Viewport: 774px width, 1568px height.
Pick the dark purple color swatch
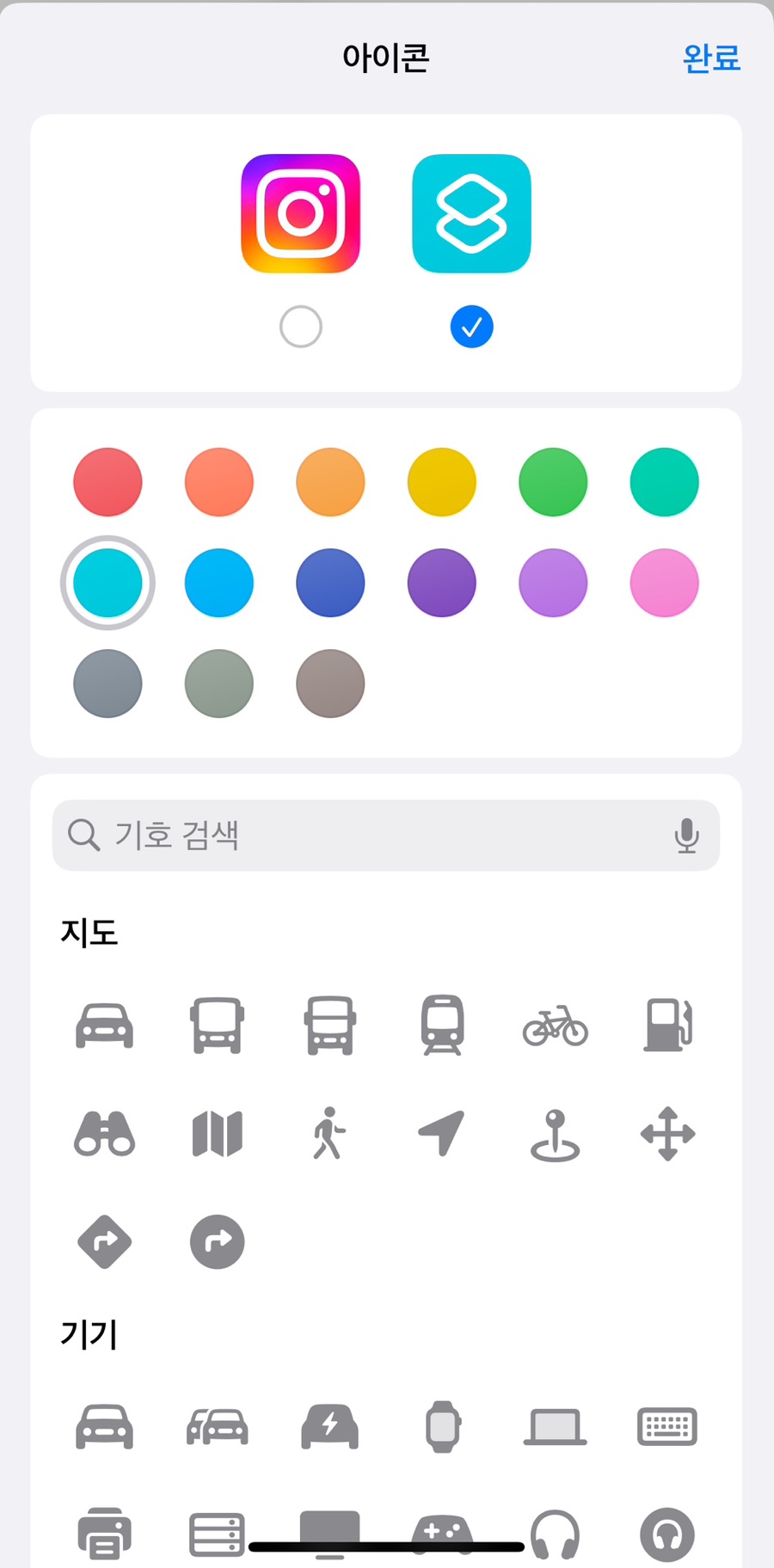point(441,583)
